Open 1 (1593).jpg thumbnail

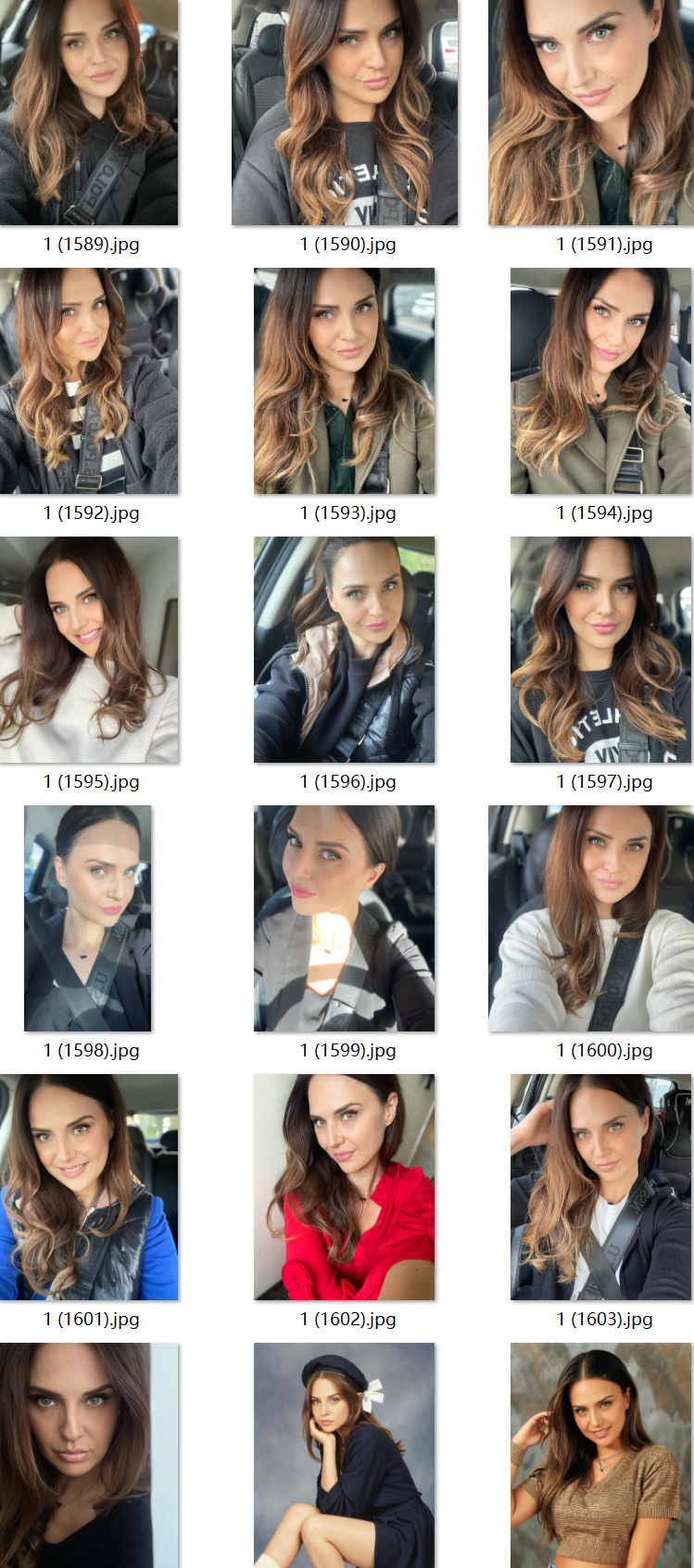click(x=345, y=380)
